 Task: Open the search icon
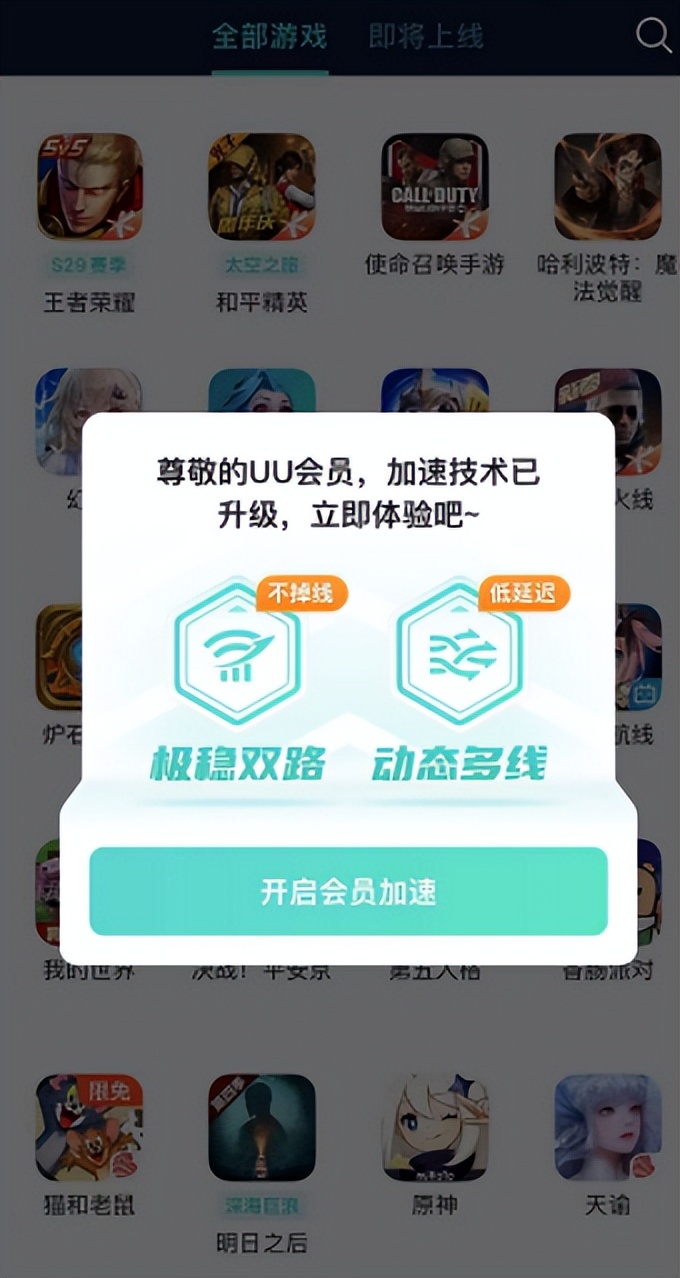coord(653,36)
